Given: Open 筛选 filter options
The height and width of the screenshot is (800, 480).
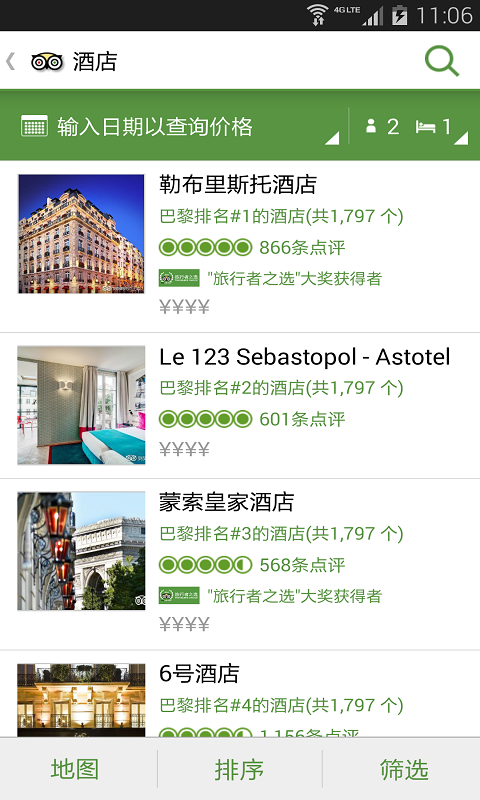Looking at the screenshot, I should click(x=403, y=769).
